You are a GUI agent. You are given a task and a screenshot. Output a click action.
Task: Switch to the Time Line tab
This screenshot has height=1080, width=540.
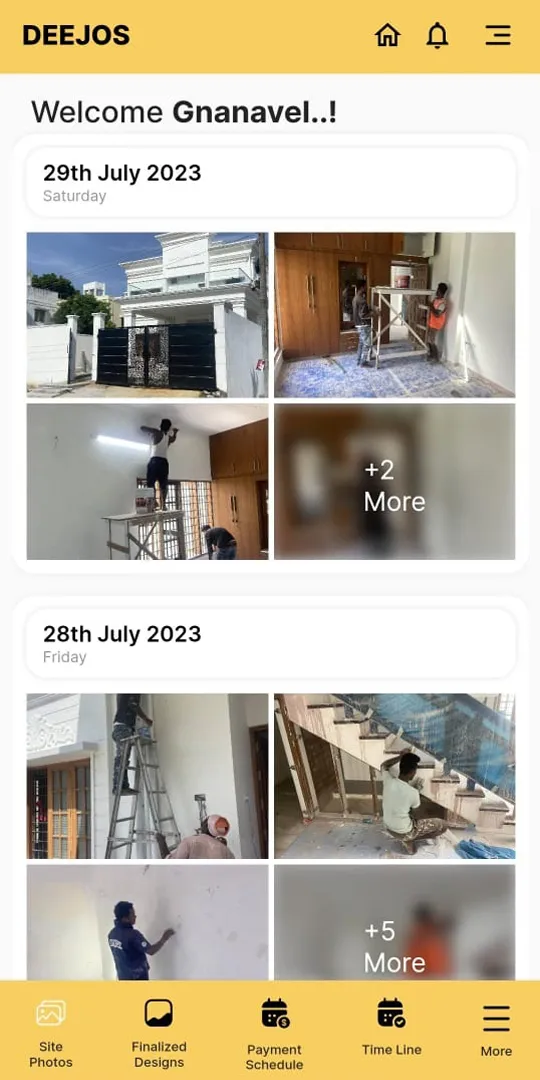pyautogui.click(x=392, y=1028)
